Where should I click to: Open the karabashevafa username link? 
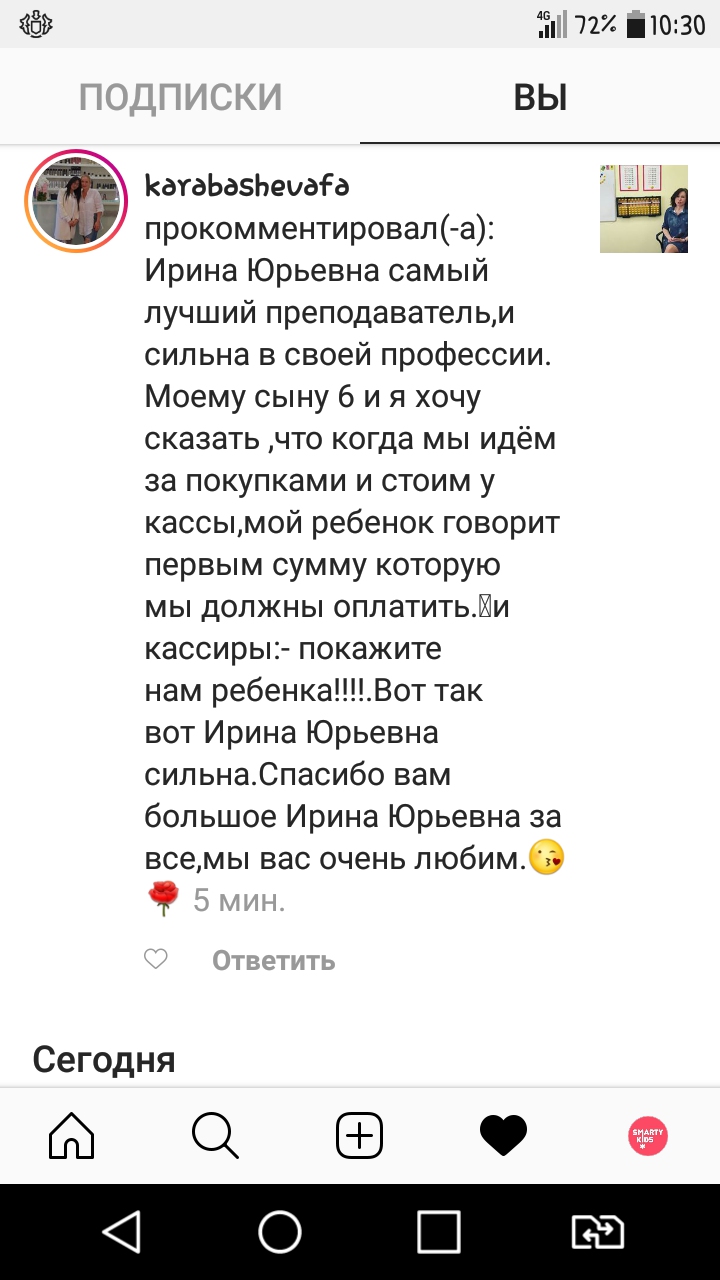[246, 186]
